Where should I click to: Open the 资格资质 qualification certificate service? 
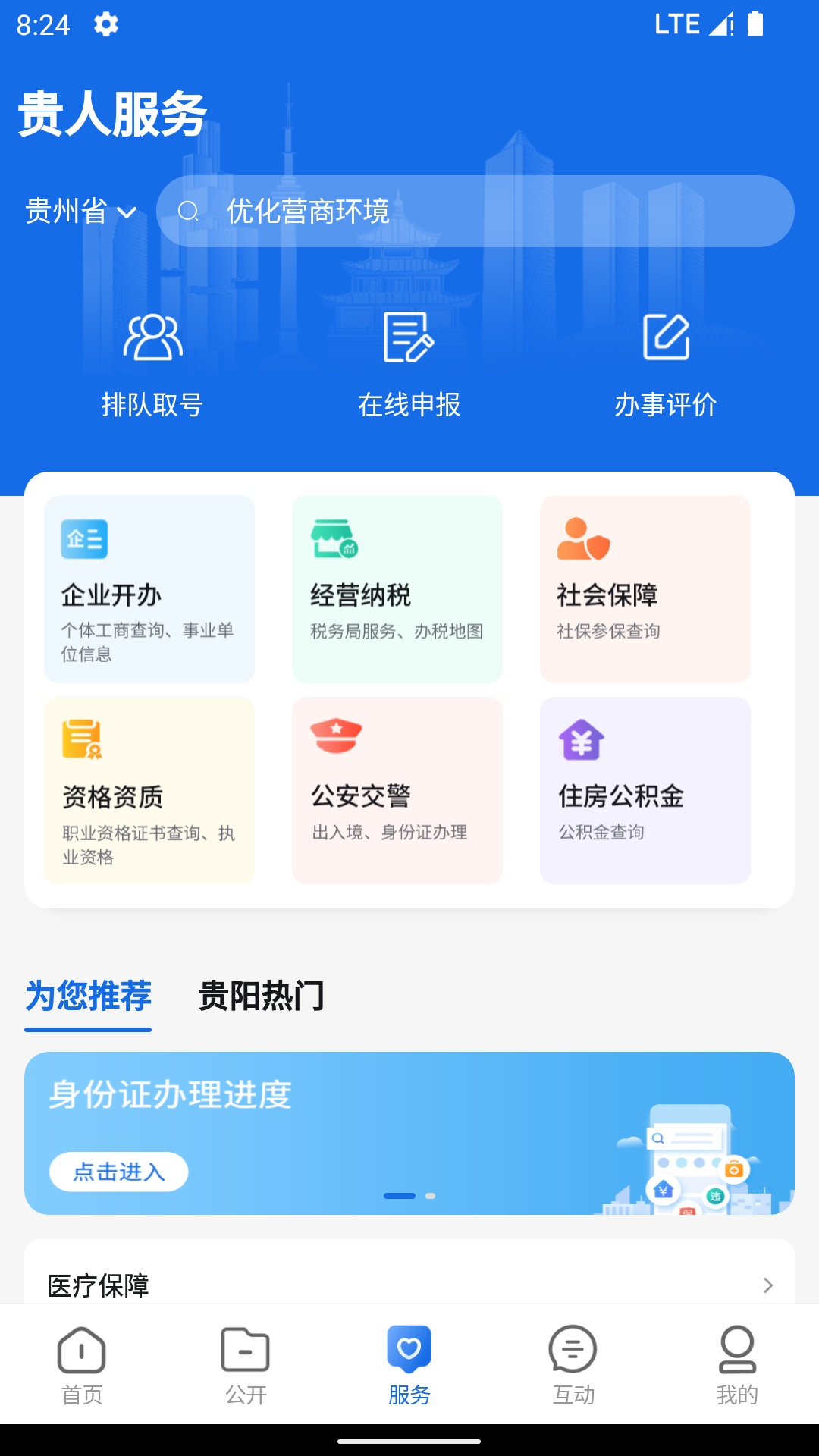149,791
